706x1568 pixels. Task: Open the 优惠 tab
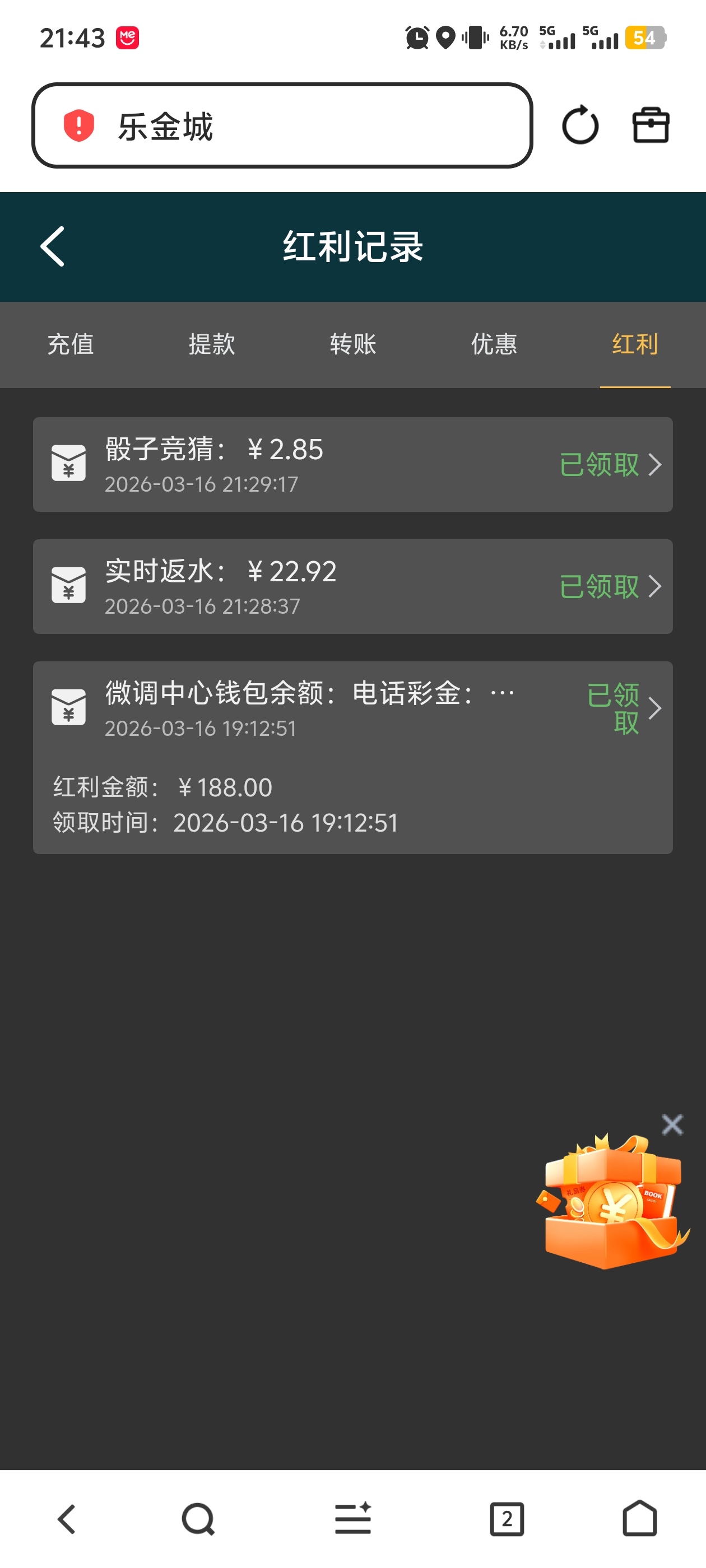click(494, 344)
